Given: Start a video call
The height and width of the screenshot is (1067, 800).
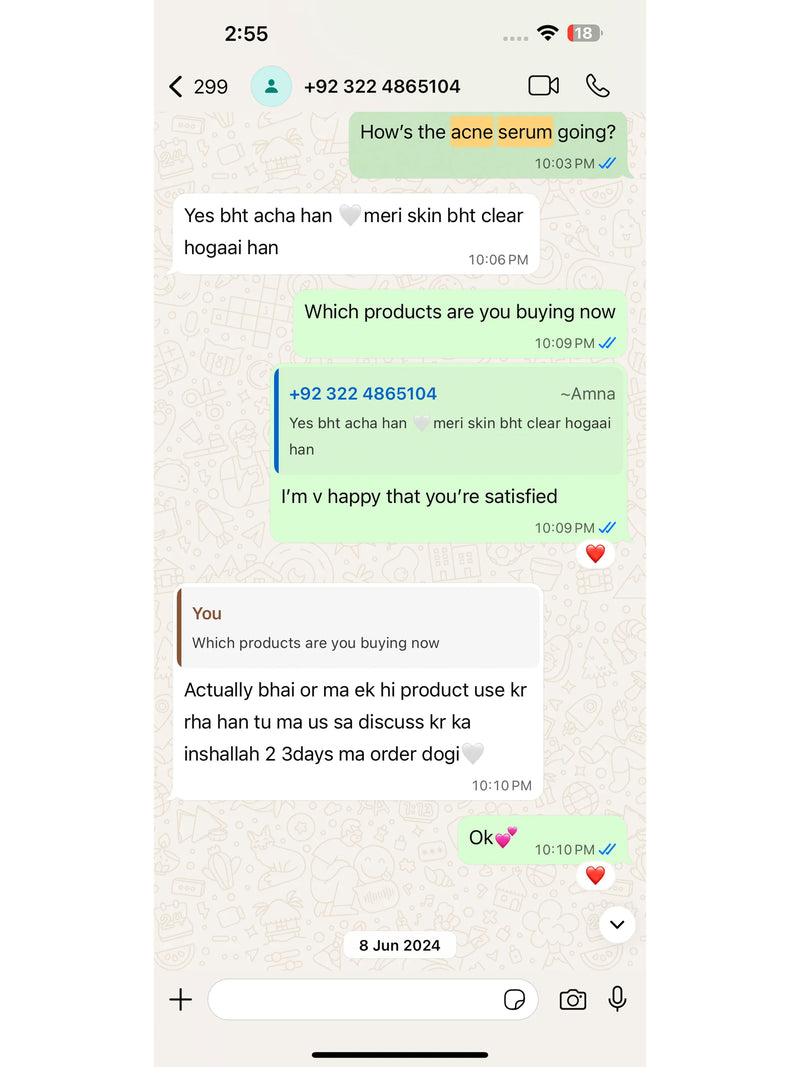Looking at the screenshot, I should click(543, 86).
